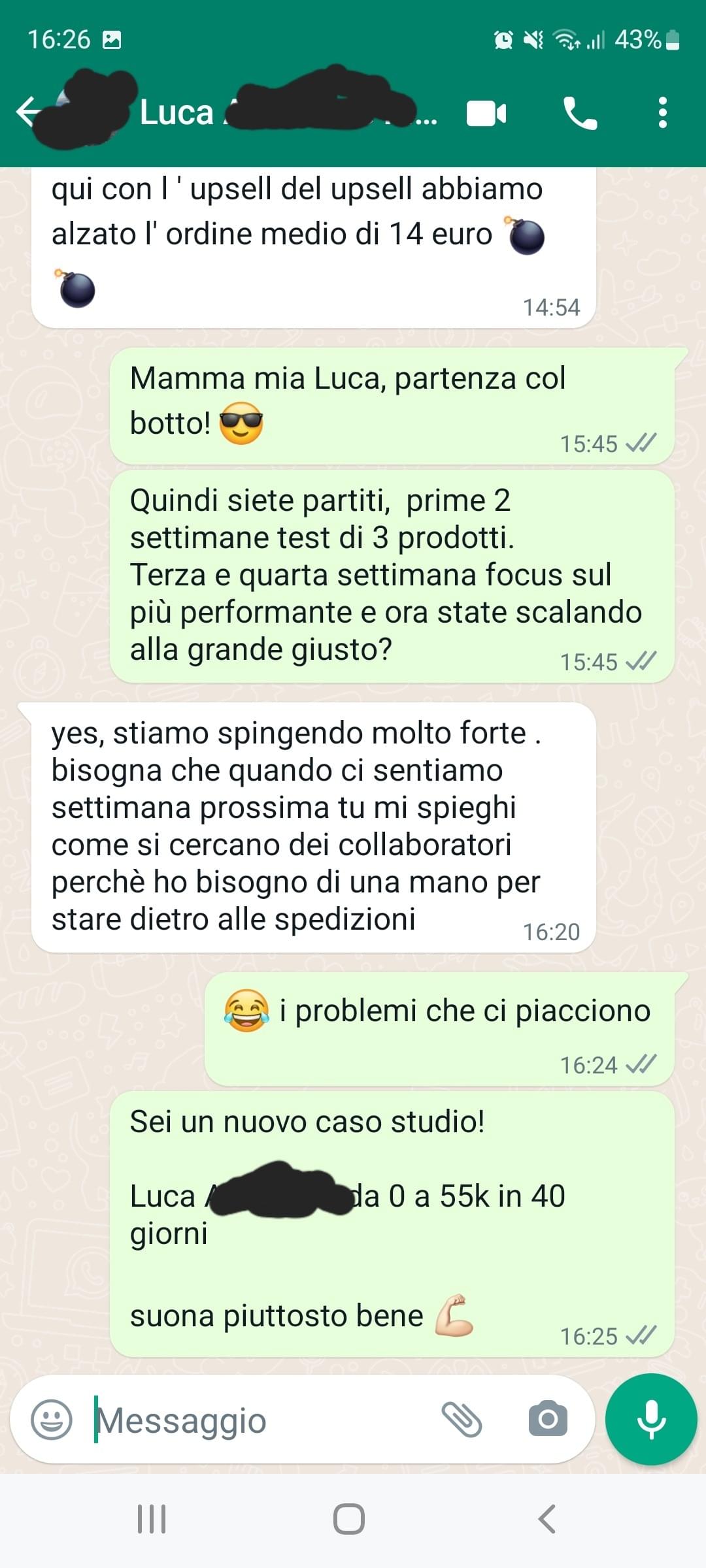
Task: Open Luca's contact info from header
Action: (x=275, y=112)
